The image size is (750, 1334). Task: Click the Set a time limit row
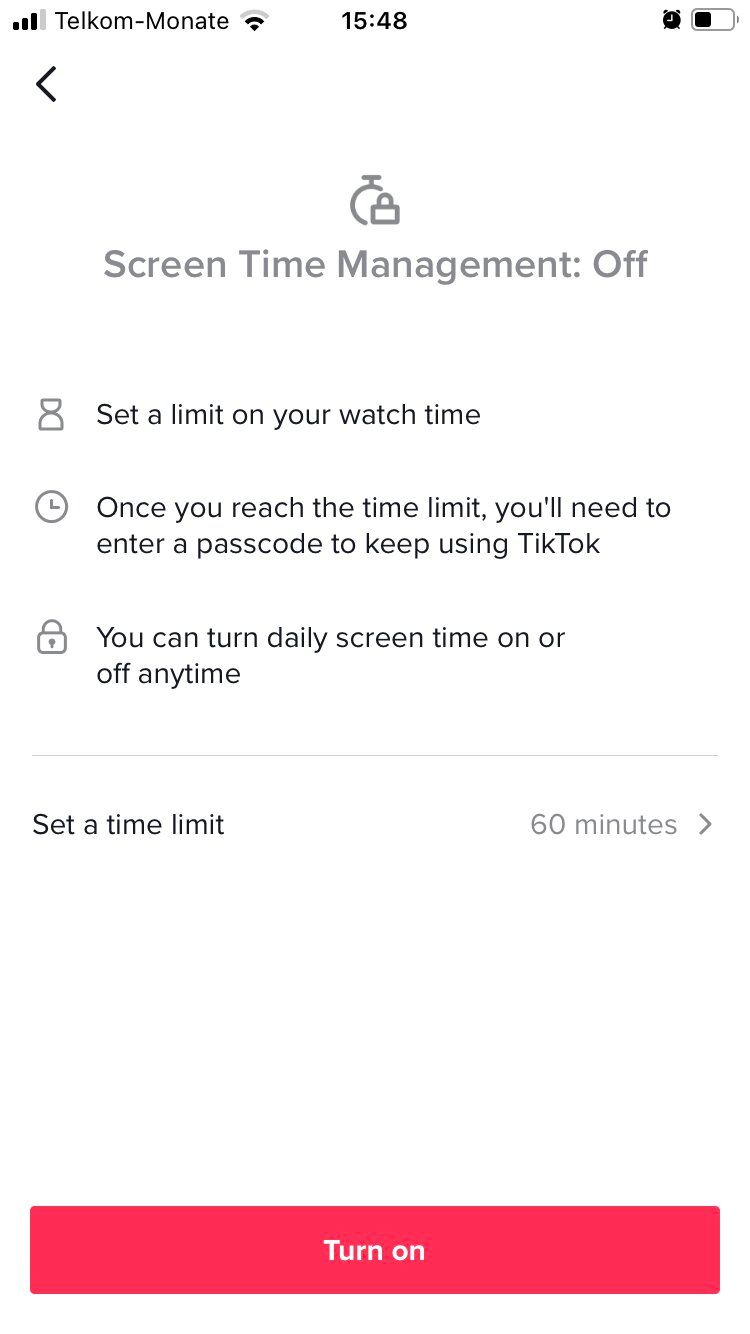(127, 824)
